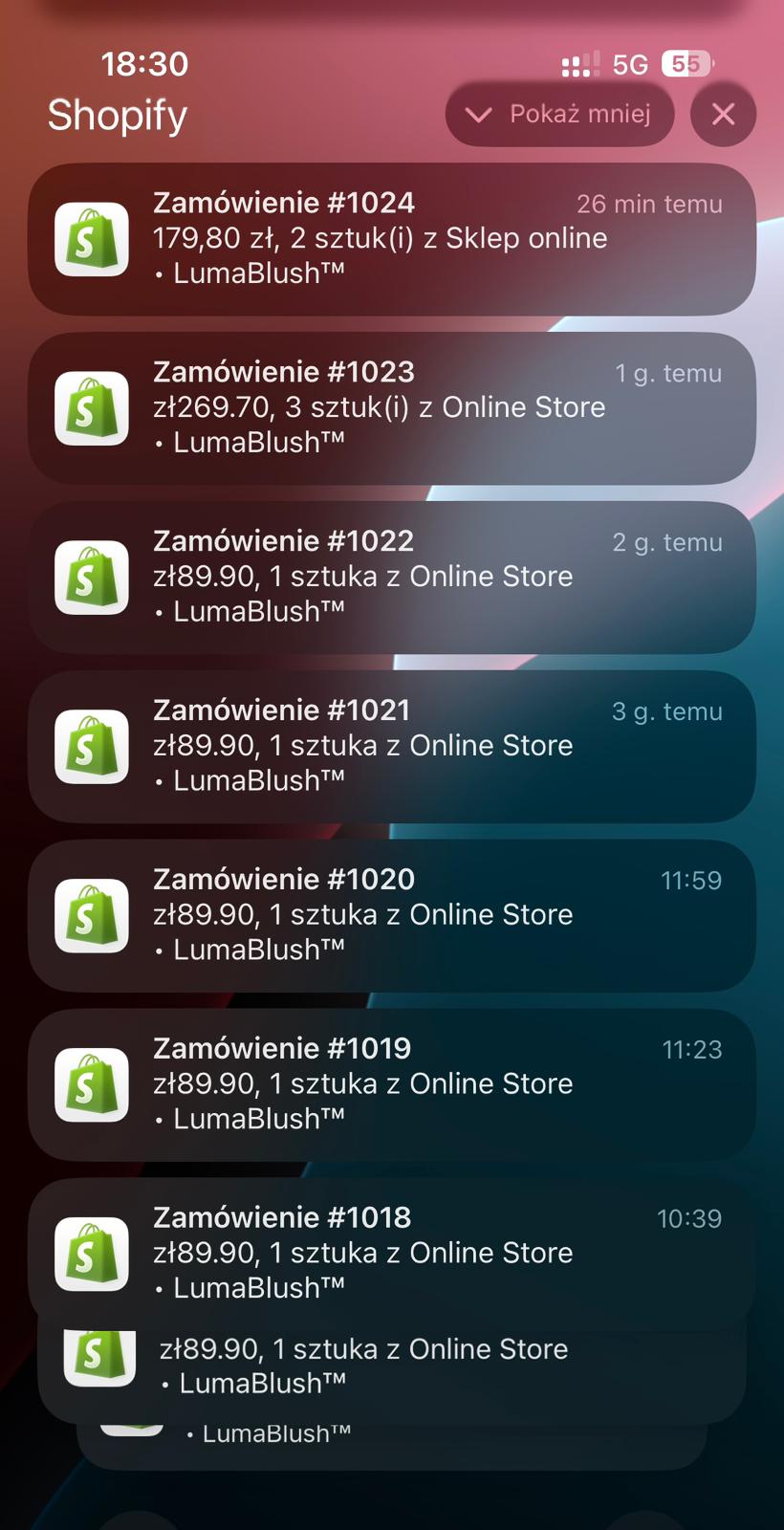Open the order #1018 notification from 10:39
The width and height of the screenshot is (784, 1530).
(x=392, y=1253)
